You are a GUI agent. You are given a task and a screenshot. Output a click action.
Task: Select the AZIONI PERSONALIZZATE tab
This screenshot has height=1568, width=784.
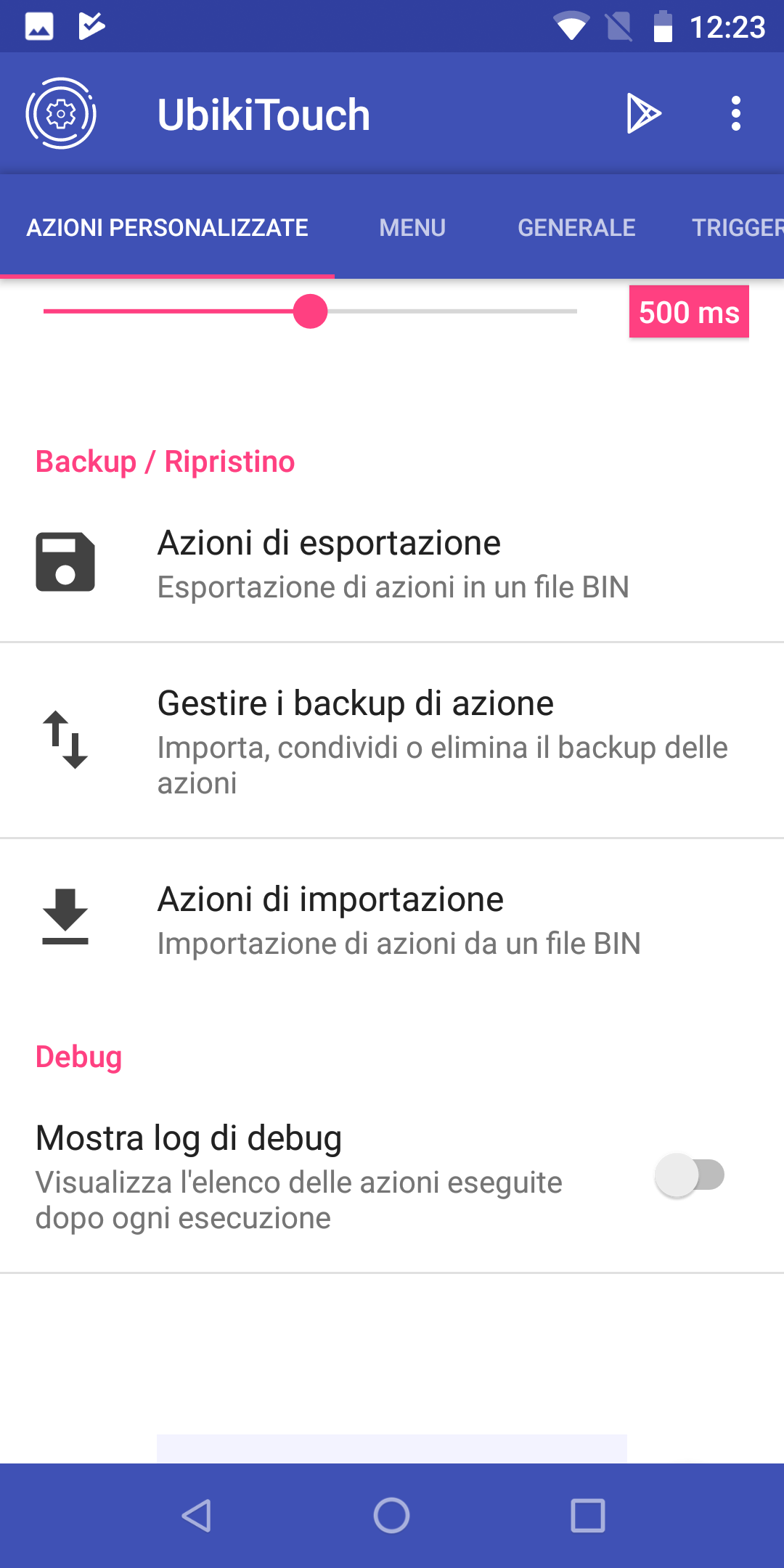tap(168, 227)
